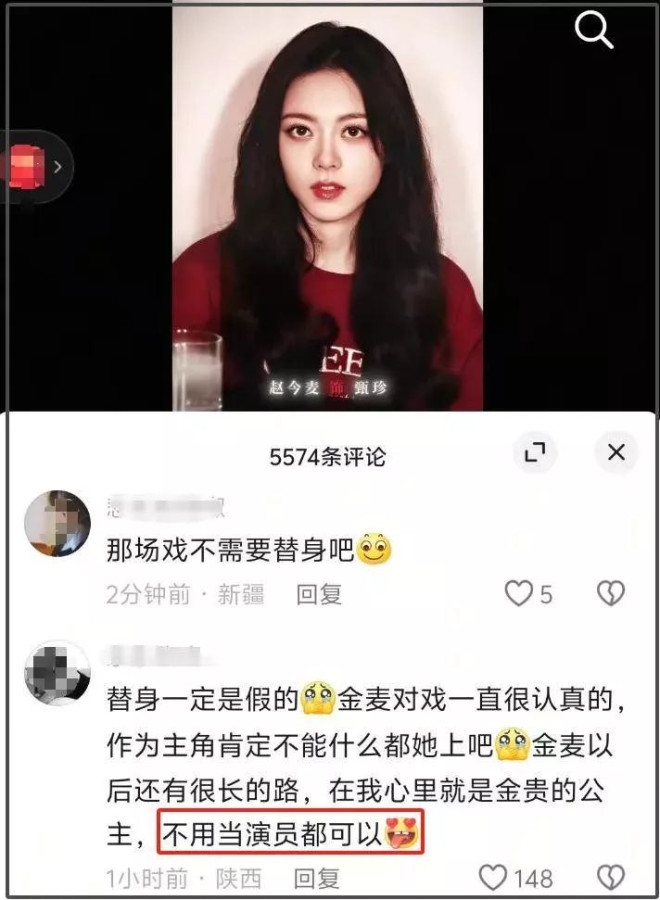The image size is (660, 900).
Task: Reply to the comment posted 1小时前 from 陕西
Action: click(317, 878)
